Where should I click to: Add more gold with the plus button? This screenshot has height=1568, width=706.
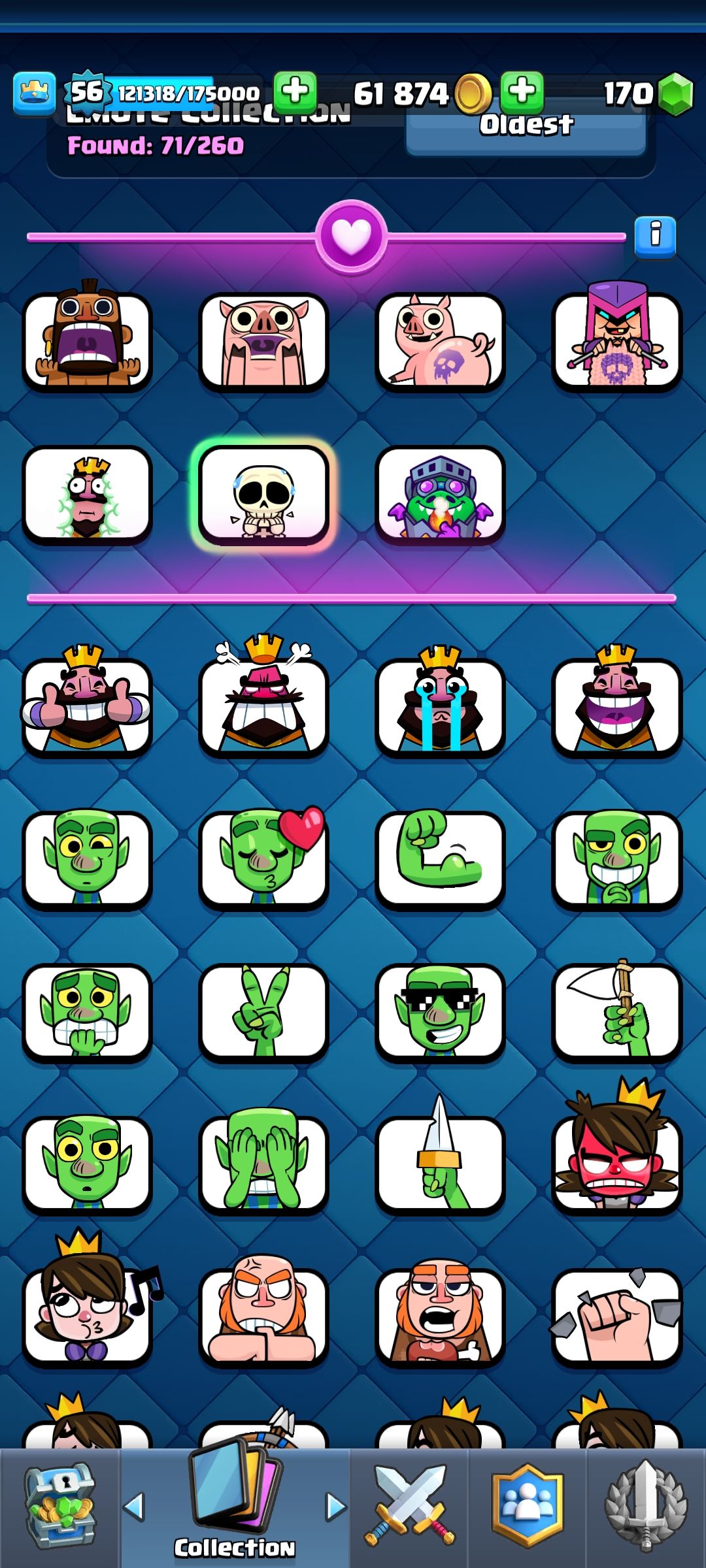[522, 92]
